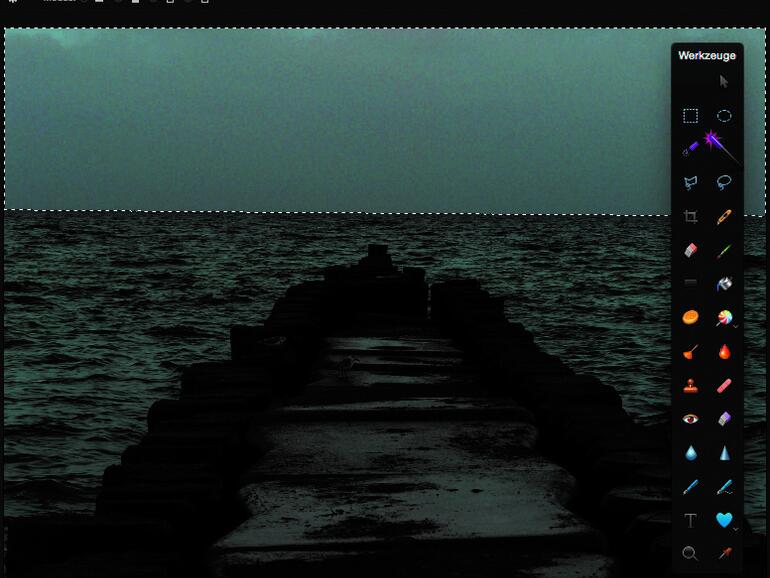
Task: Open the heart shape tool
Action: (x=724, y=520)
